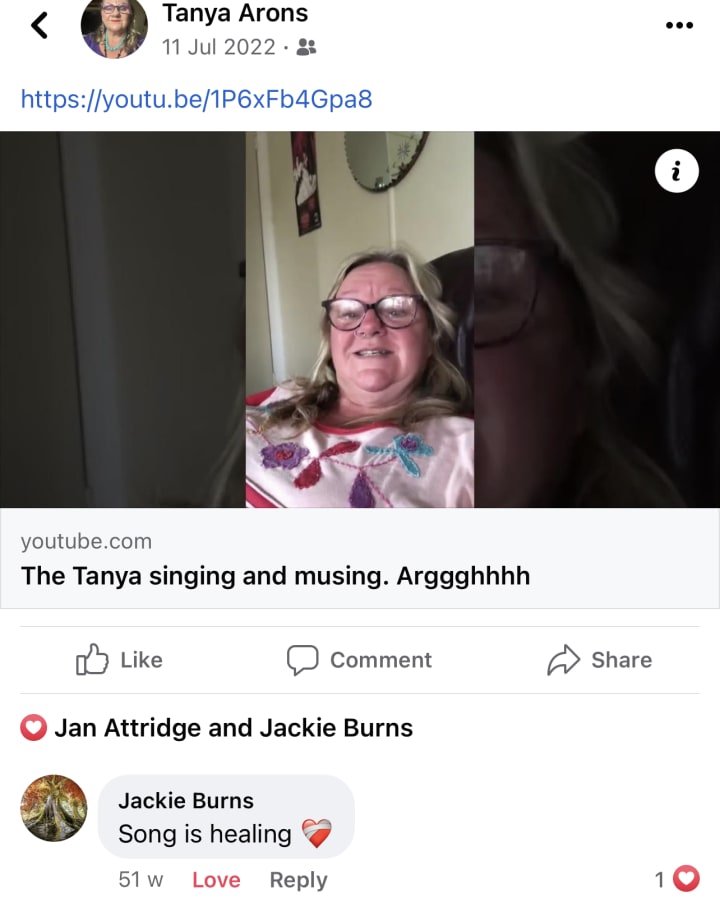
Task: Open the post's three-dot options menu
Action: 679,26
